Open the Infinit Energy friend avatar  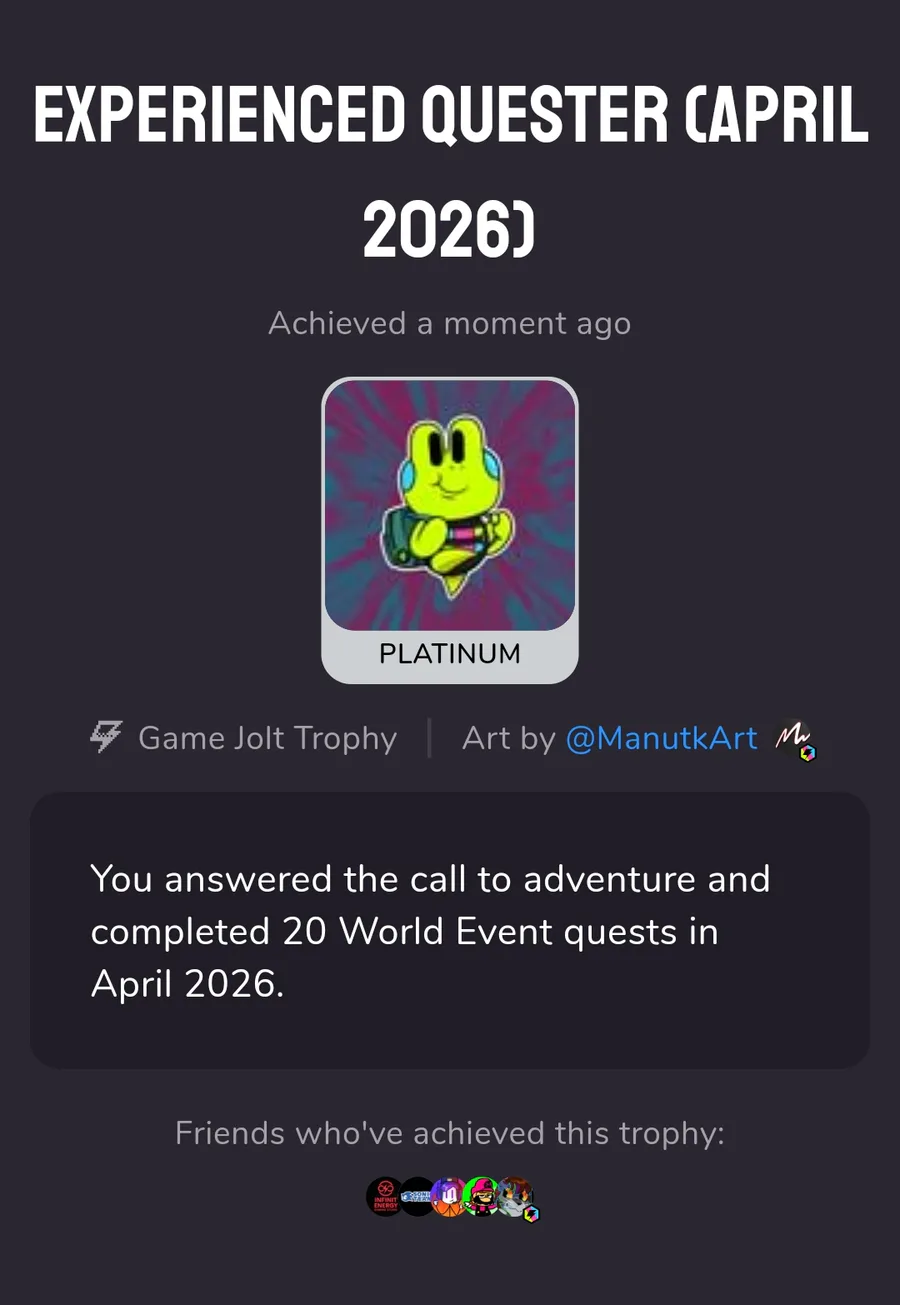point(385,1196)
